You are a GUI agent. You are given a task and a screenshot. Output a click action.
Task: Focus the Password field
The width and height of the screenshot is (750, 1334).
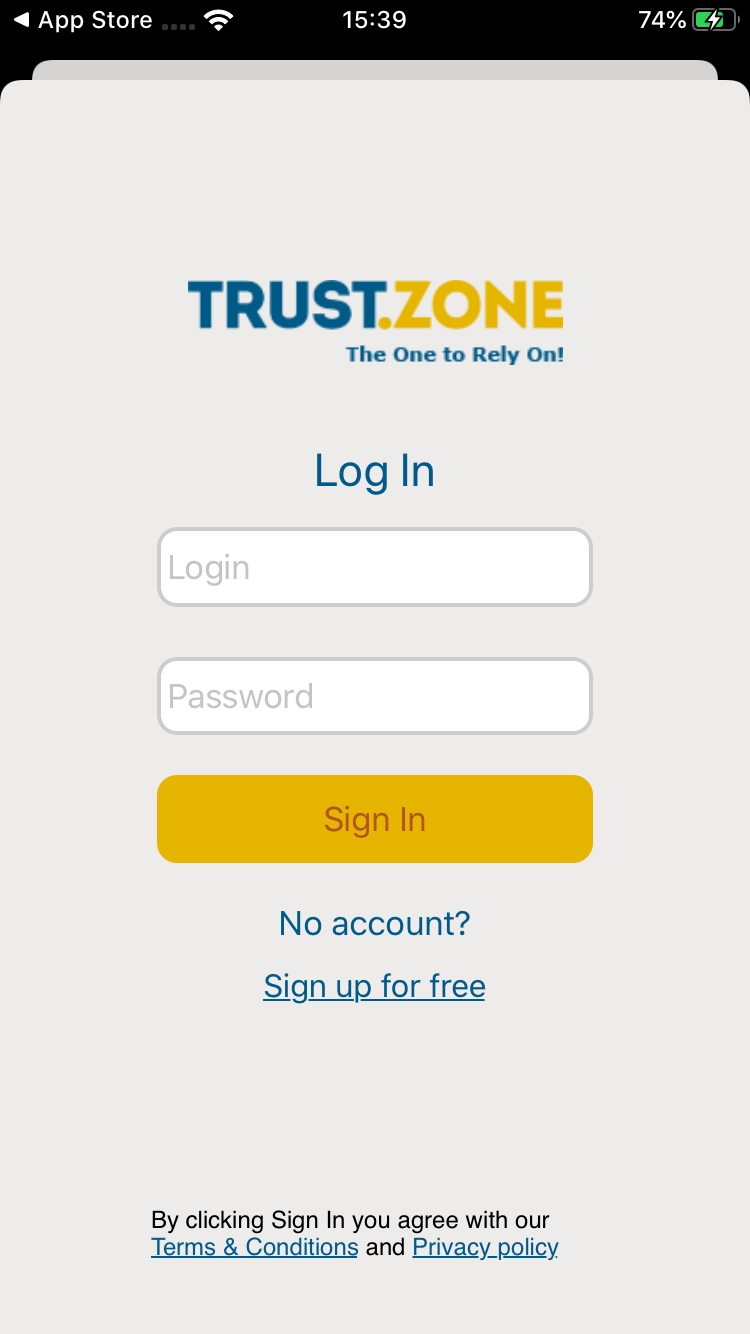(375, 696)
